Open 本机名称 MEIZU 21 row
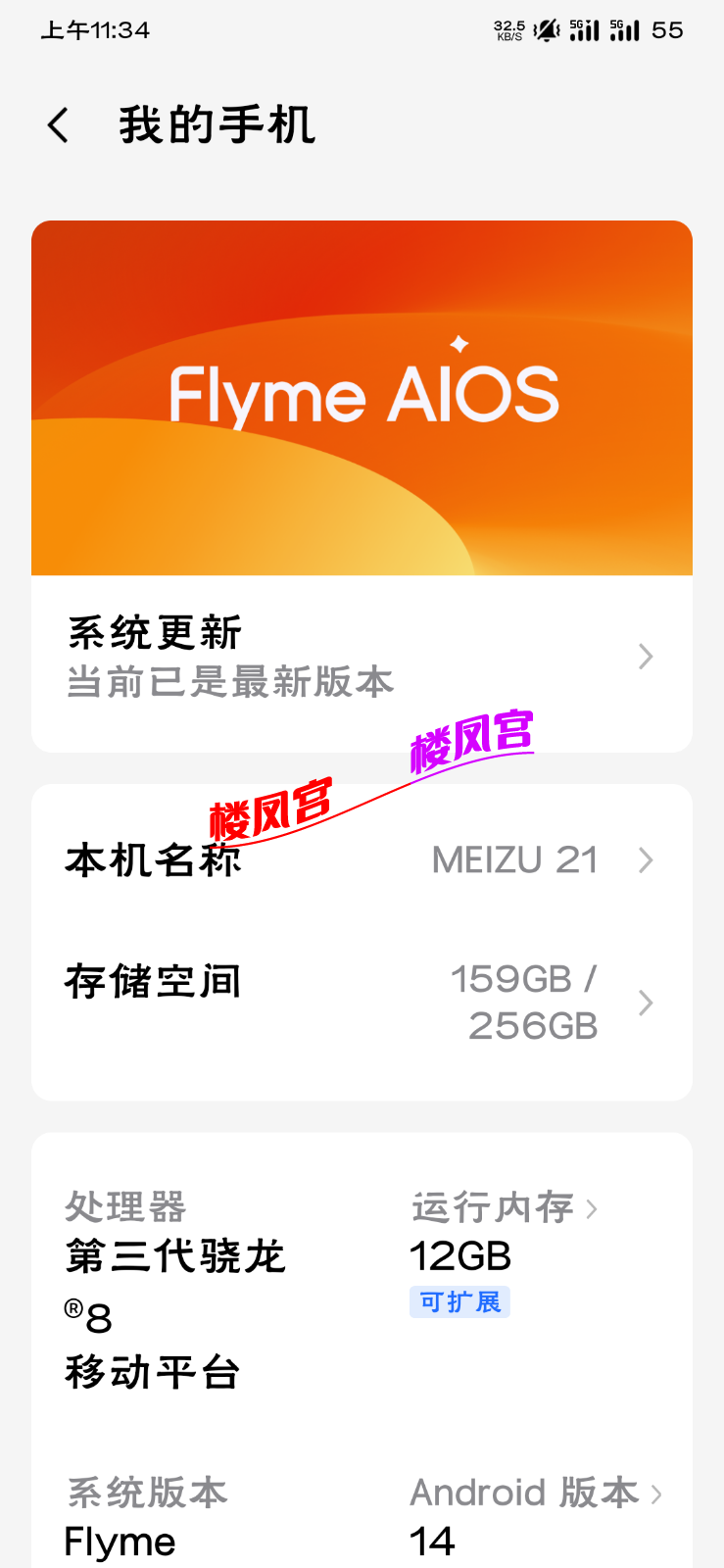Screen dimensions: 724x1568 click(361, 860)
